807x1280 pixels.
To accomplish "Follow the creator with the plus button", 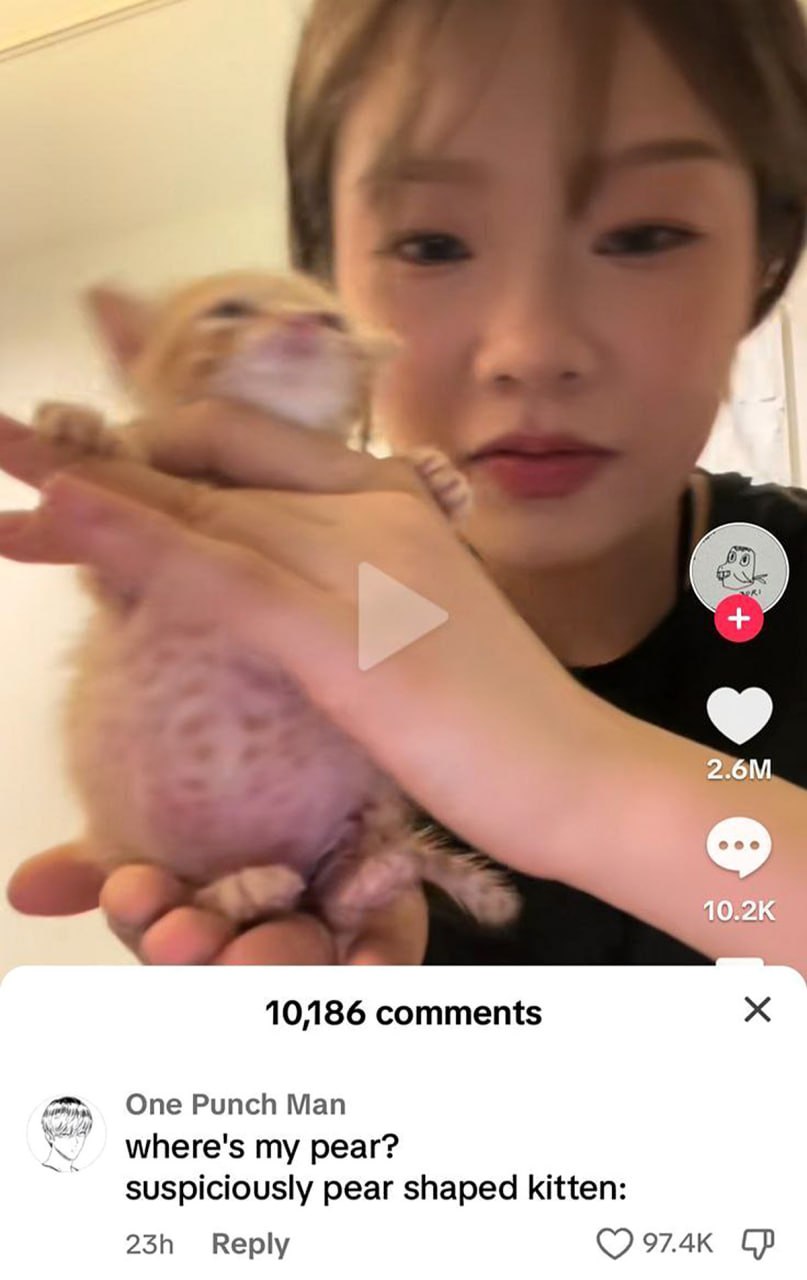I will [738, 619].
